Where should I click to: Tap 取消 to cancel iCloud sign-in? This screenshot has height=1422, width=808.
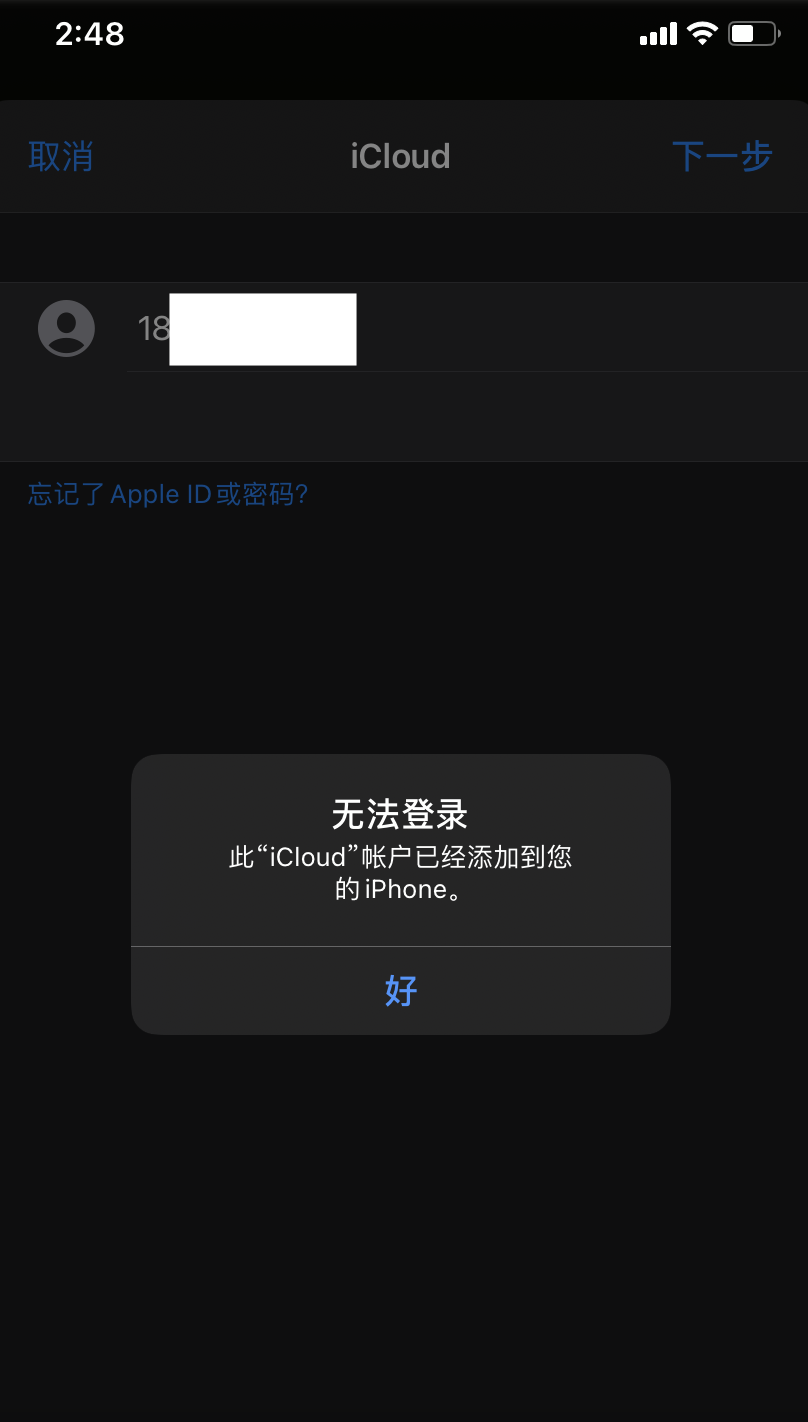click(x=61, y=157)
